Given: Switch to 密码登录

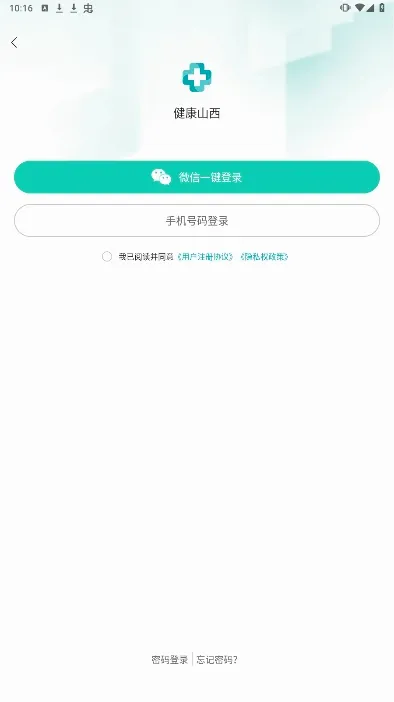Looking at the screenshot, I should point(170,659).
